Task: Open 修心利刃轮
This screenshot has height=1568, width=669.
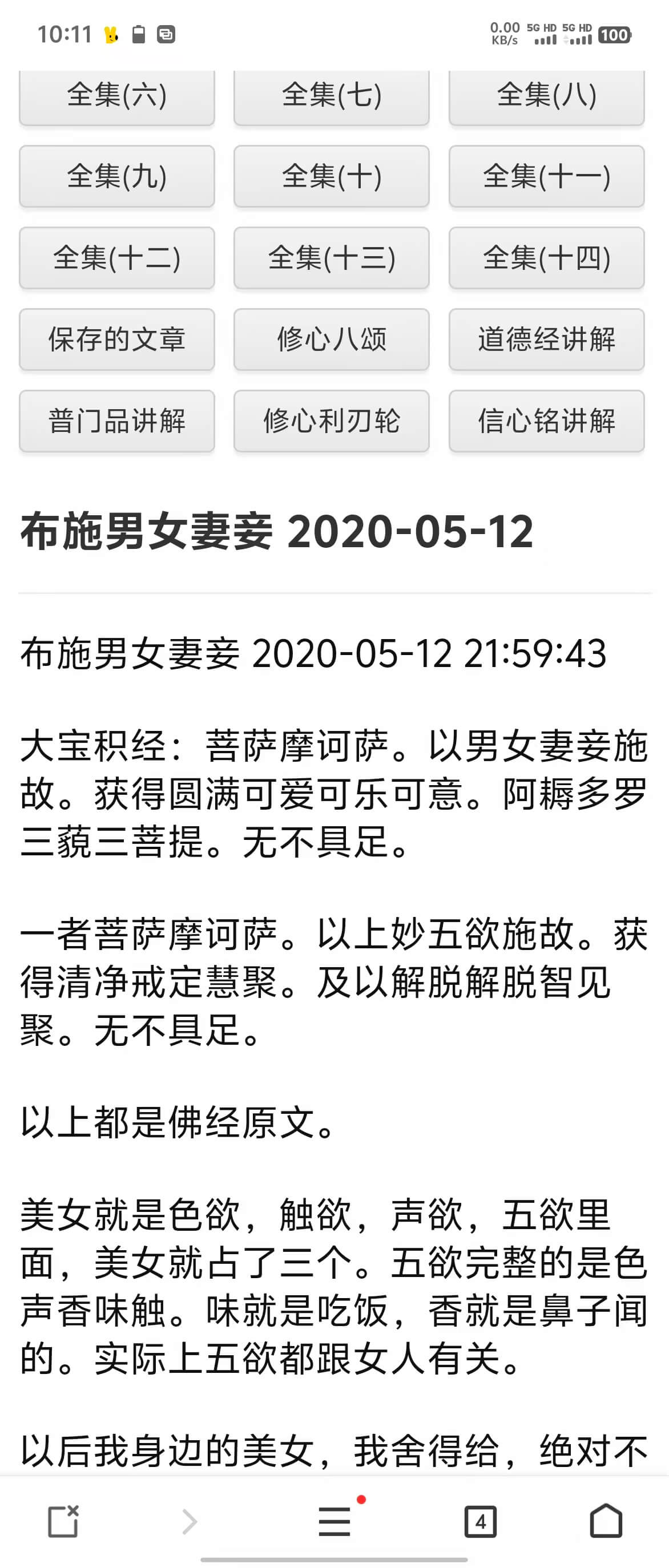Action: [x=332, y=421]
